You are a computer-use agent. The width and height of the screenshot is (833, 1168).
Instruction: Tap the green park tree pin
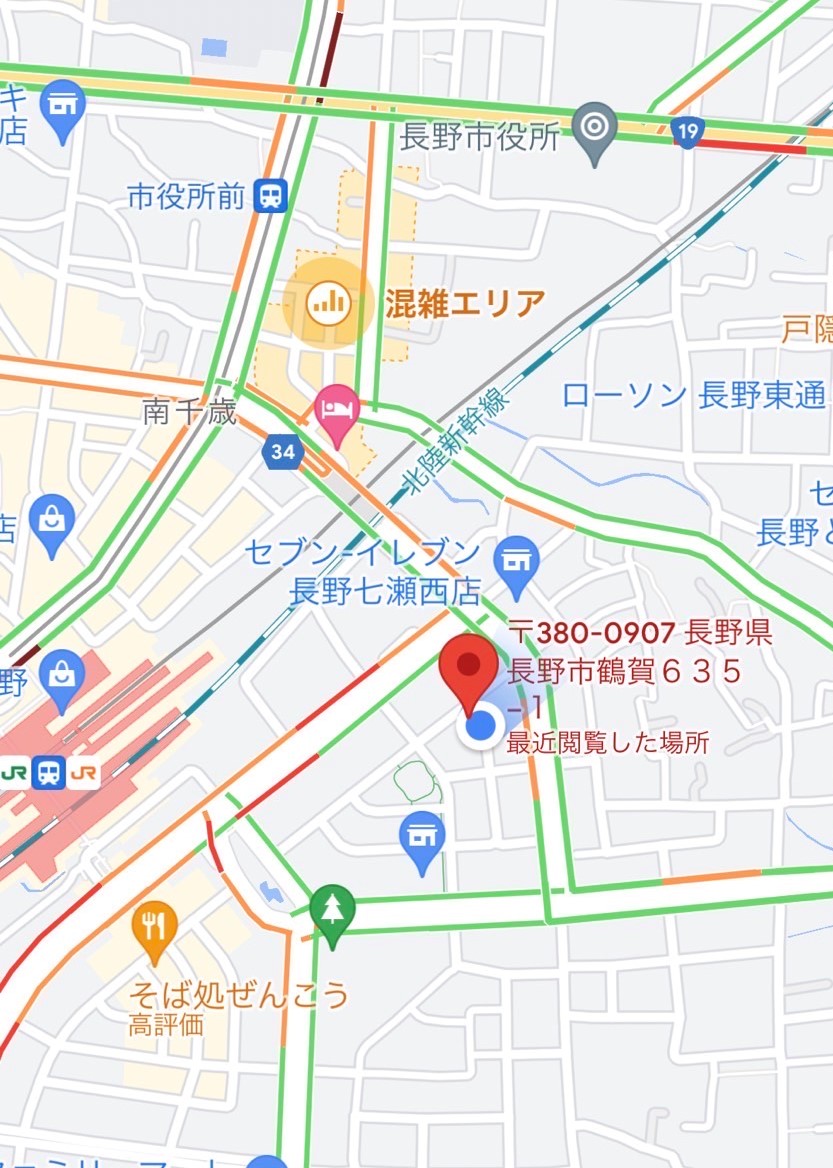pyautogui.click(x=332, y=909)
